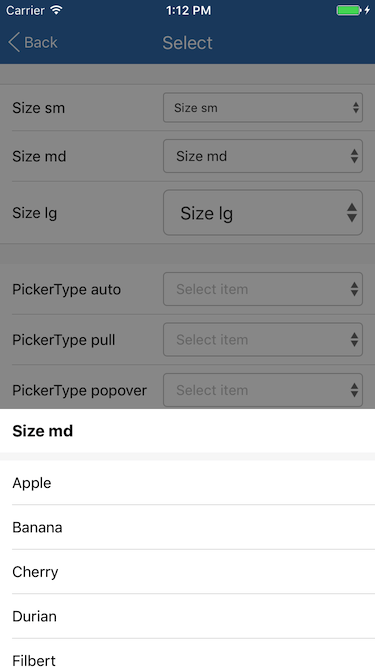375x667 pixels.
Task: Go back using the Back button
Action: click(33, 43)
